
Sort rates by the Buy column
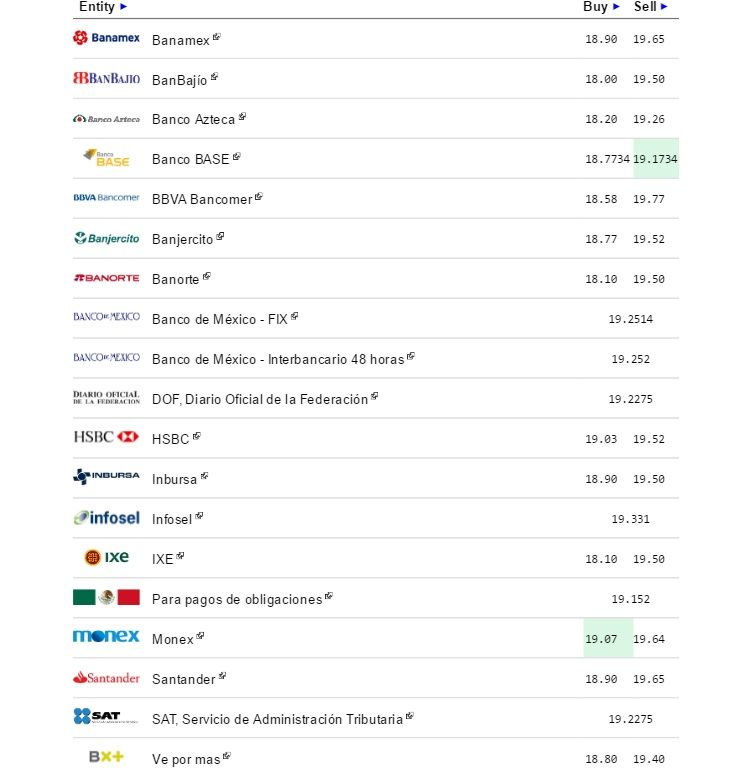601,7
